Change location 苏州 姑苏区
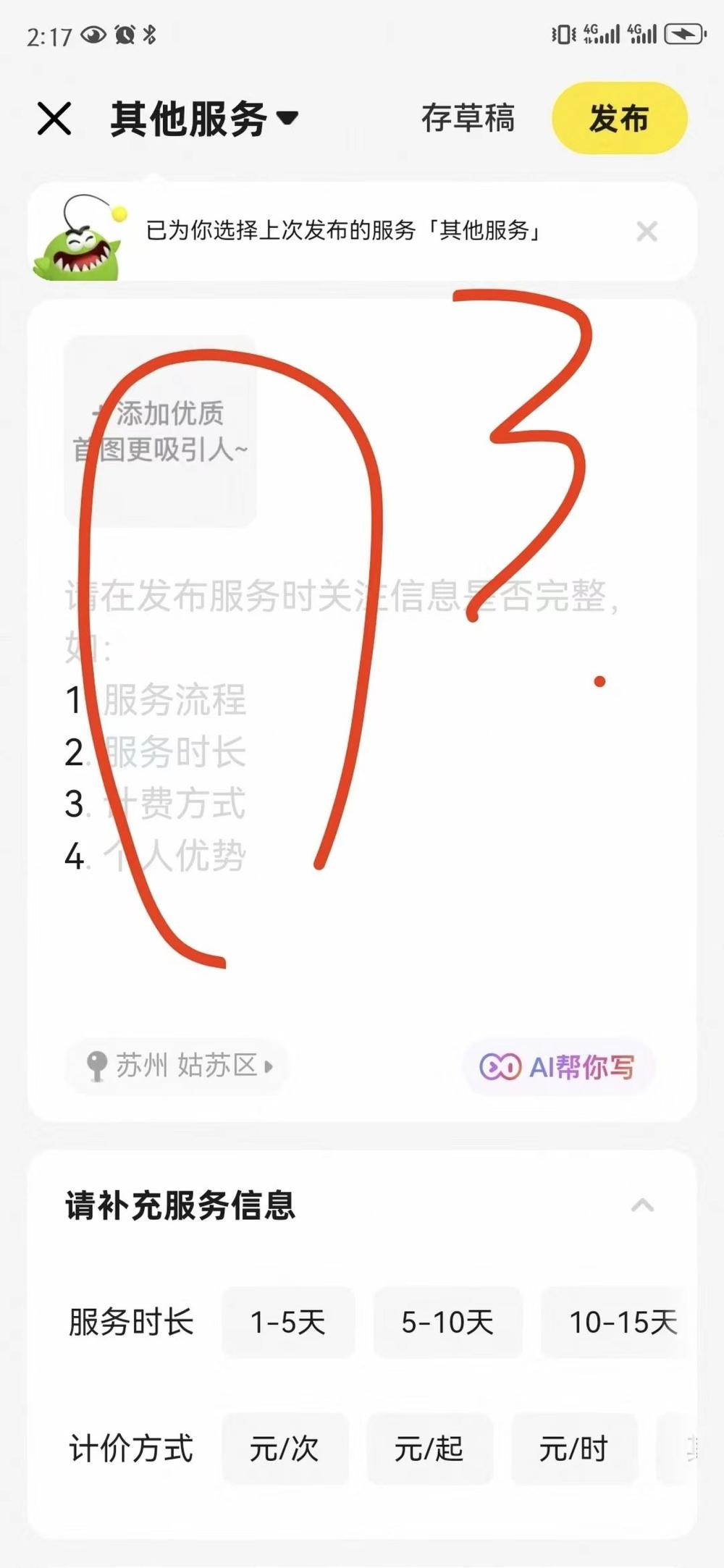724x1568 pixels. (x=176, y=1066)
